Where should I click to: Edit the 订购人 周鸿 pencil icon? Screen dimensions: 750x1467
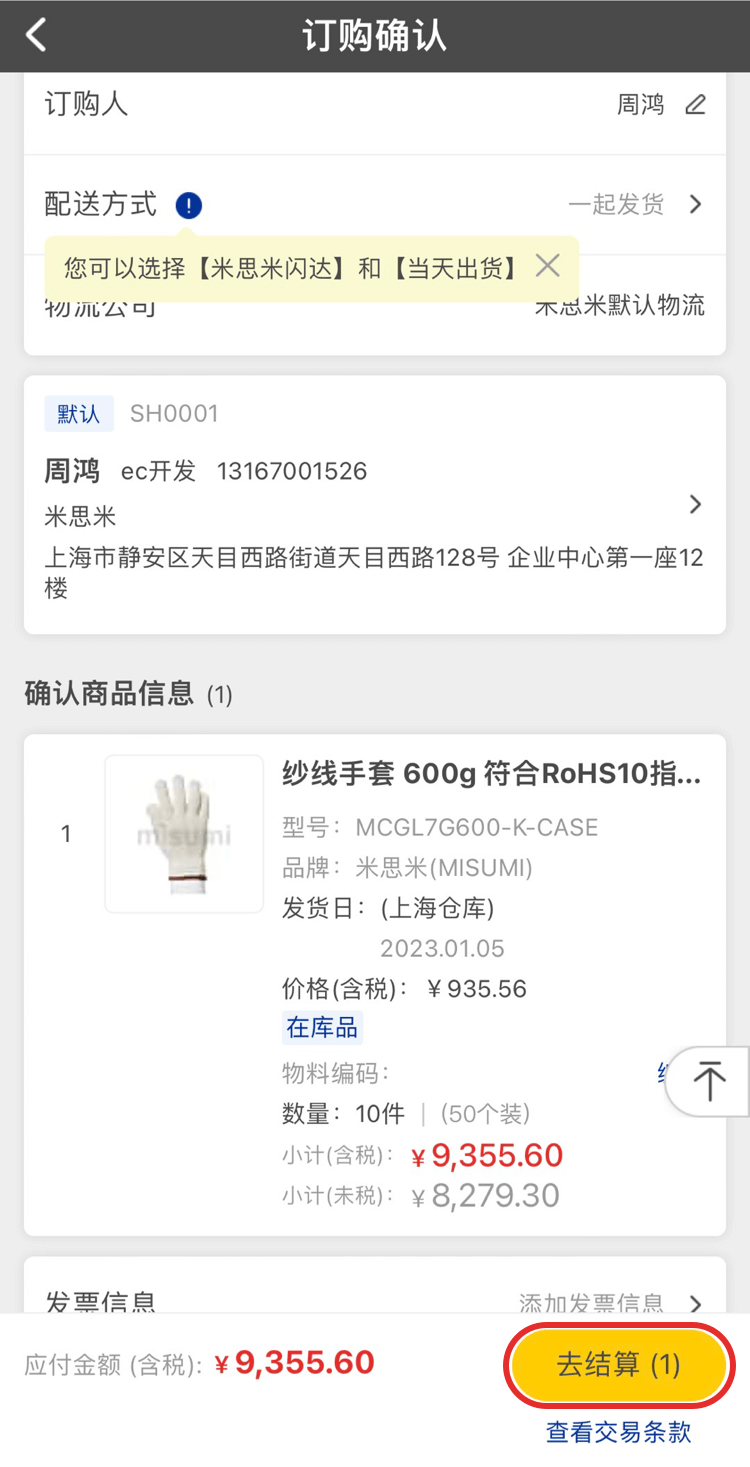click(x=695, y=104)
